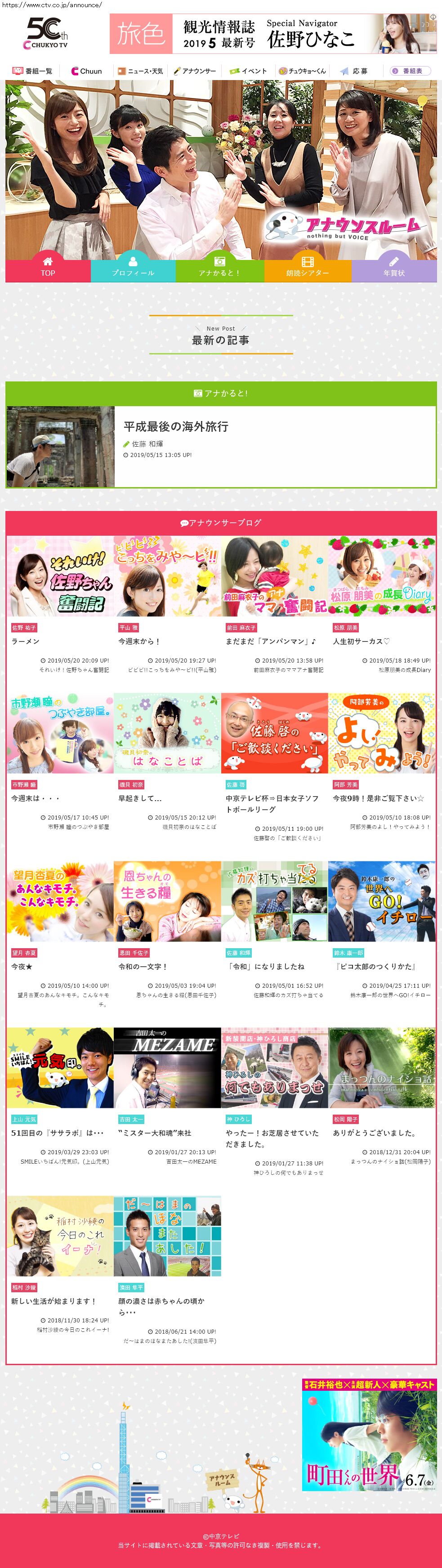Switch to the 年賀状 tab
This screenshot has width=442, height=1568.
[394, 267]
